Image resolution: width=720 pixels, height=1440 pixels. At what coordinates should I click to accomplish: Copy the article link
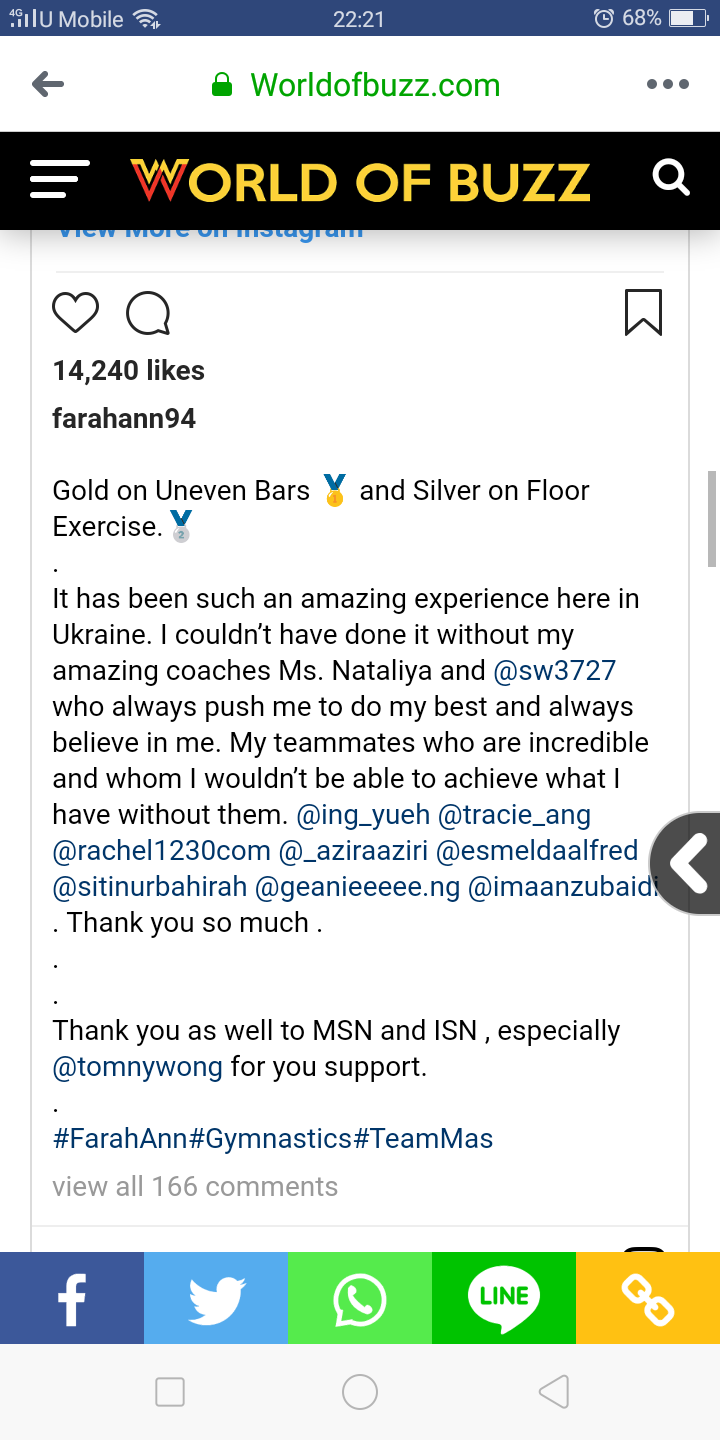648,1298
